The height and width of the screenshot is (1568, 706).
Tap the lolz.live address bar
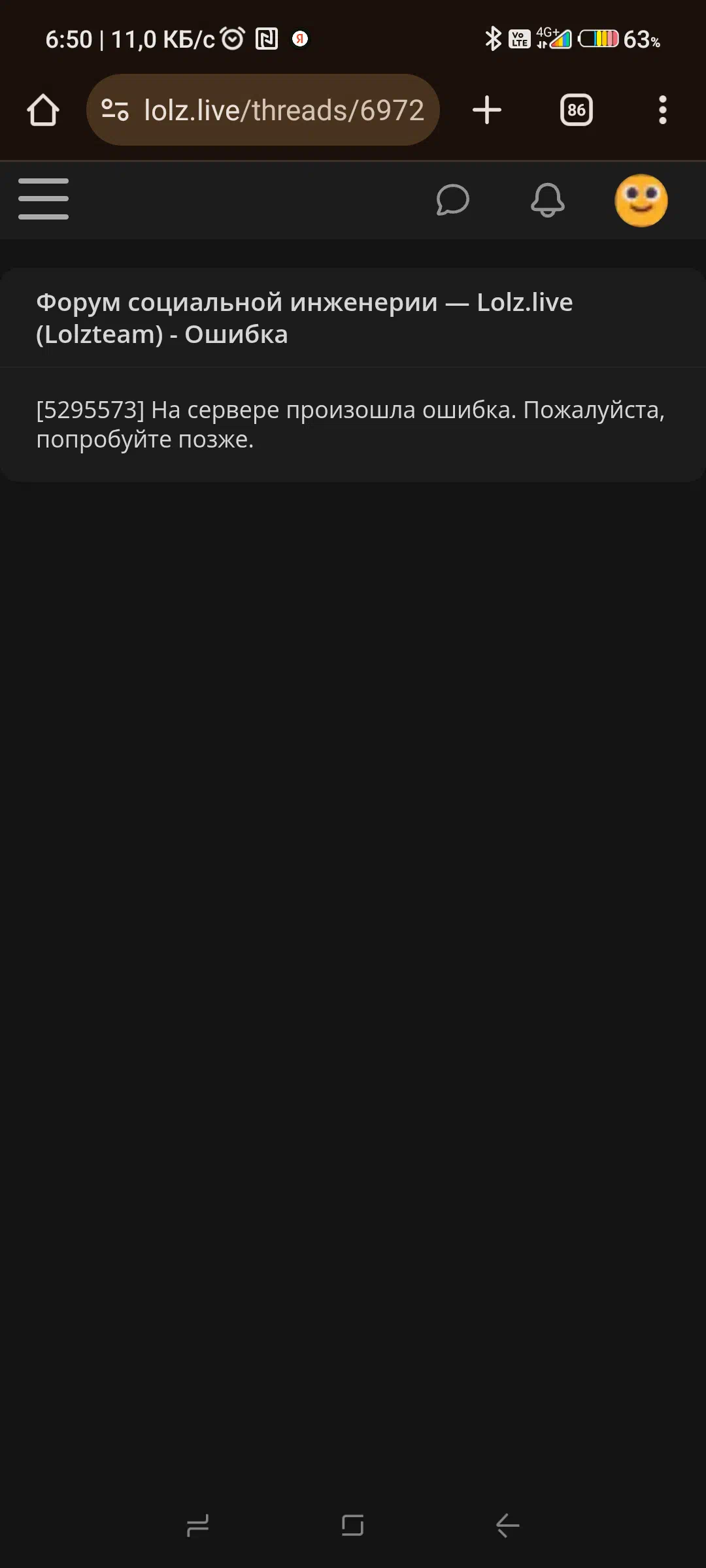[x=263, y=110]
